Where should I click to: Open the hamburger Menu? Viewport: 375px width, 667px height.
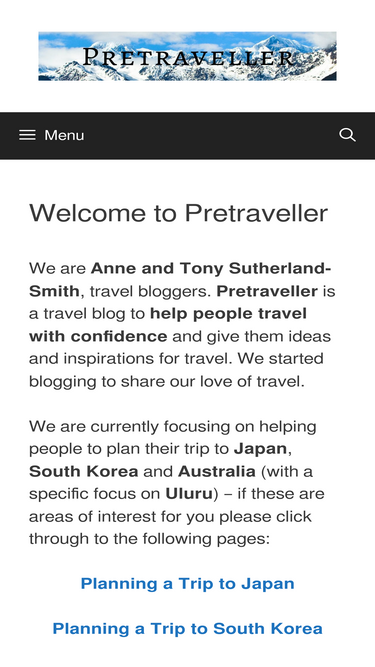coord(51,135)
